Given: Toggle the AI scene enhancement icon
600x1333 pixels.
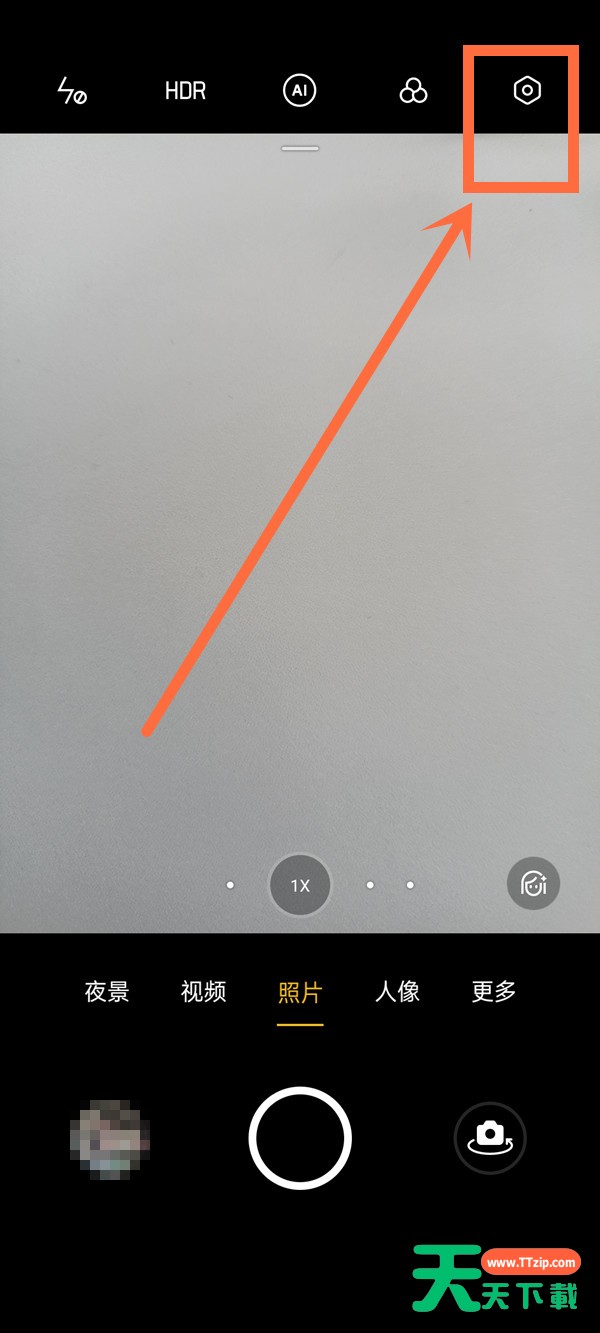Looking at the screenshot, I should tap(299, 91).
